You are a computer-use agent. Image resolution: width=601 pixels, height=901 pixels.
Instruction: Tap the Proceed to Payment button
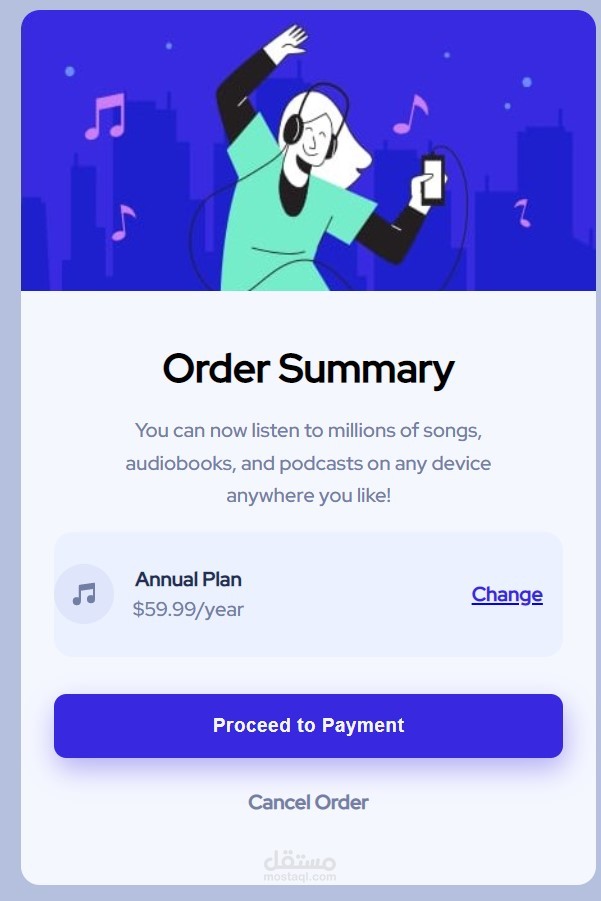[x=308, y=726]
